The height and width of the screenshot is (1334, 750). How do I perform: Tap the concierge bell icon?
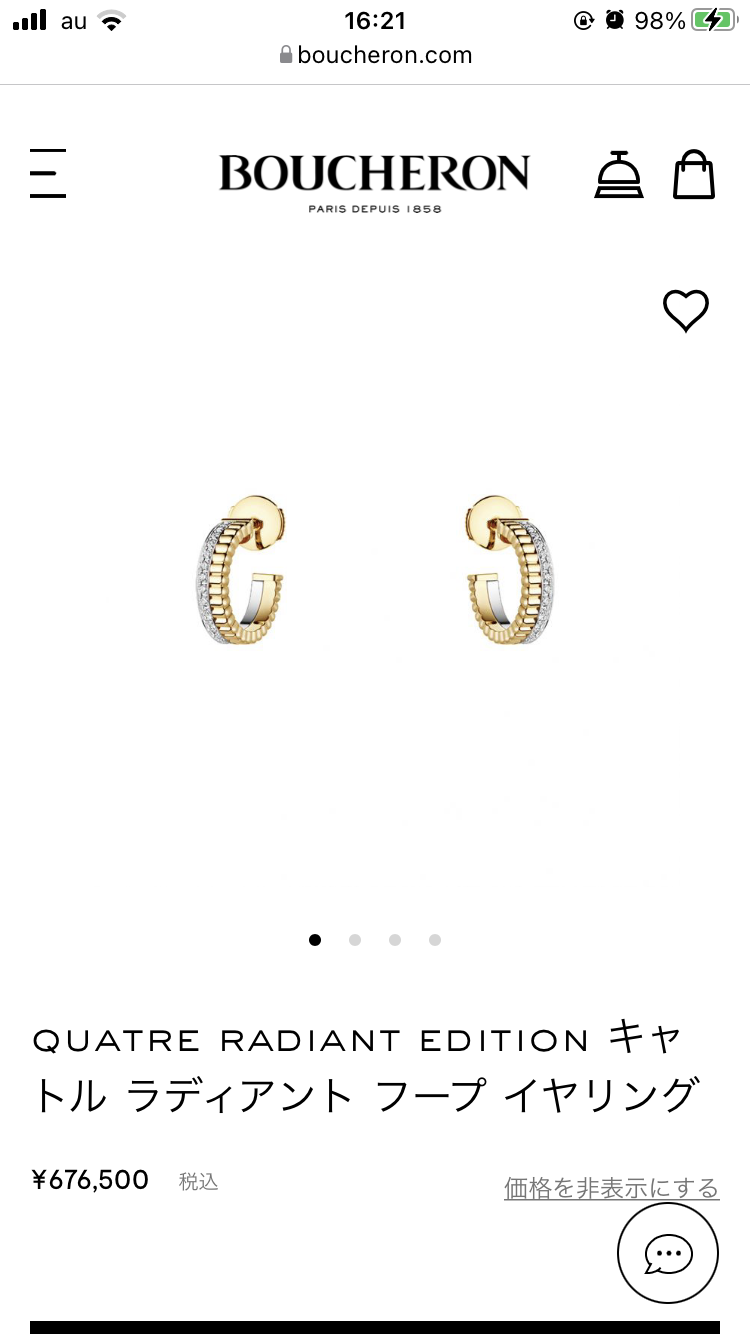pos(619,175)
